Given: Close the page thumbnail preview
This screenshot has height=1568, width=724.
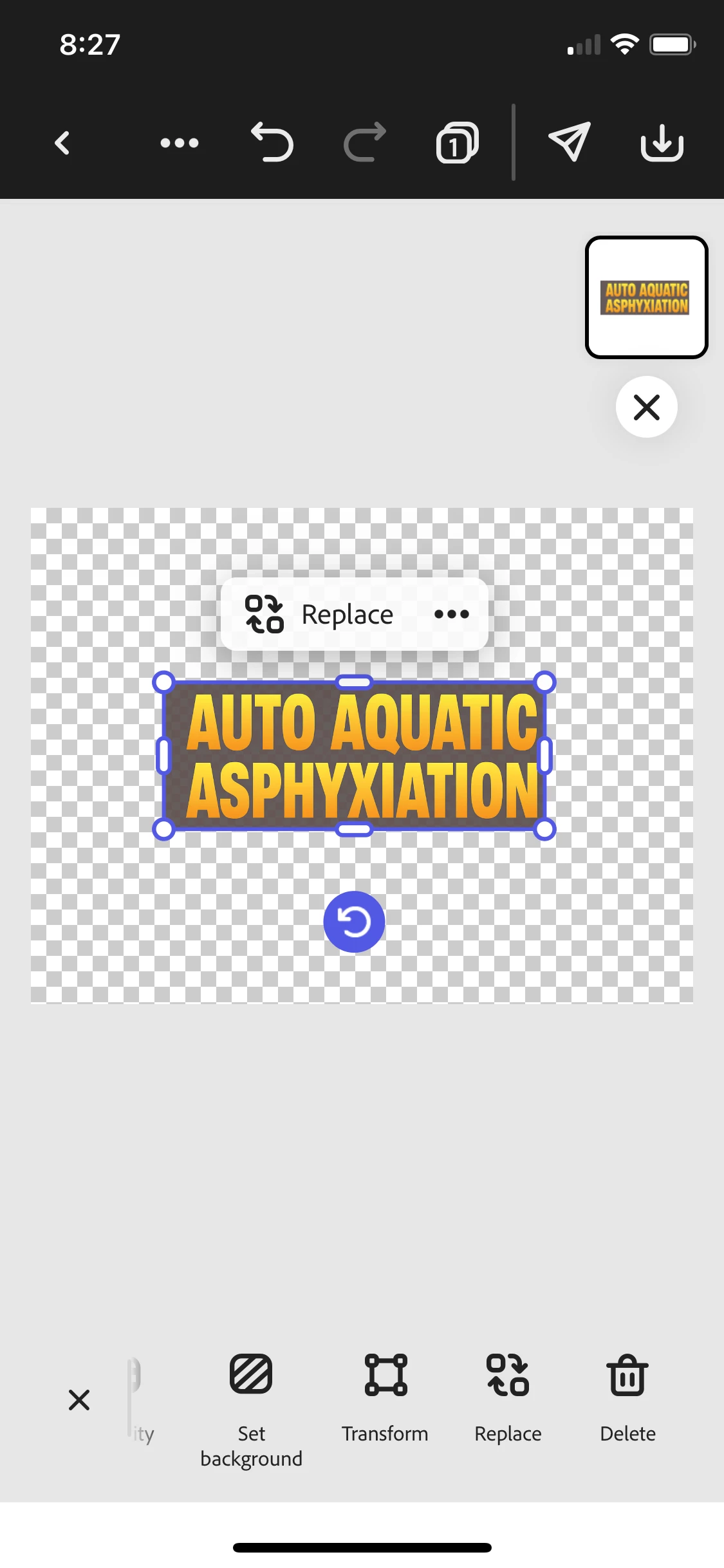Looking at the screenshot, I should [646, 407].
